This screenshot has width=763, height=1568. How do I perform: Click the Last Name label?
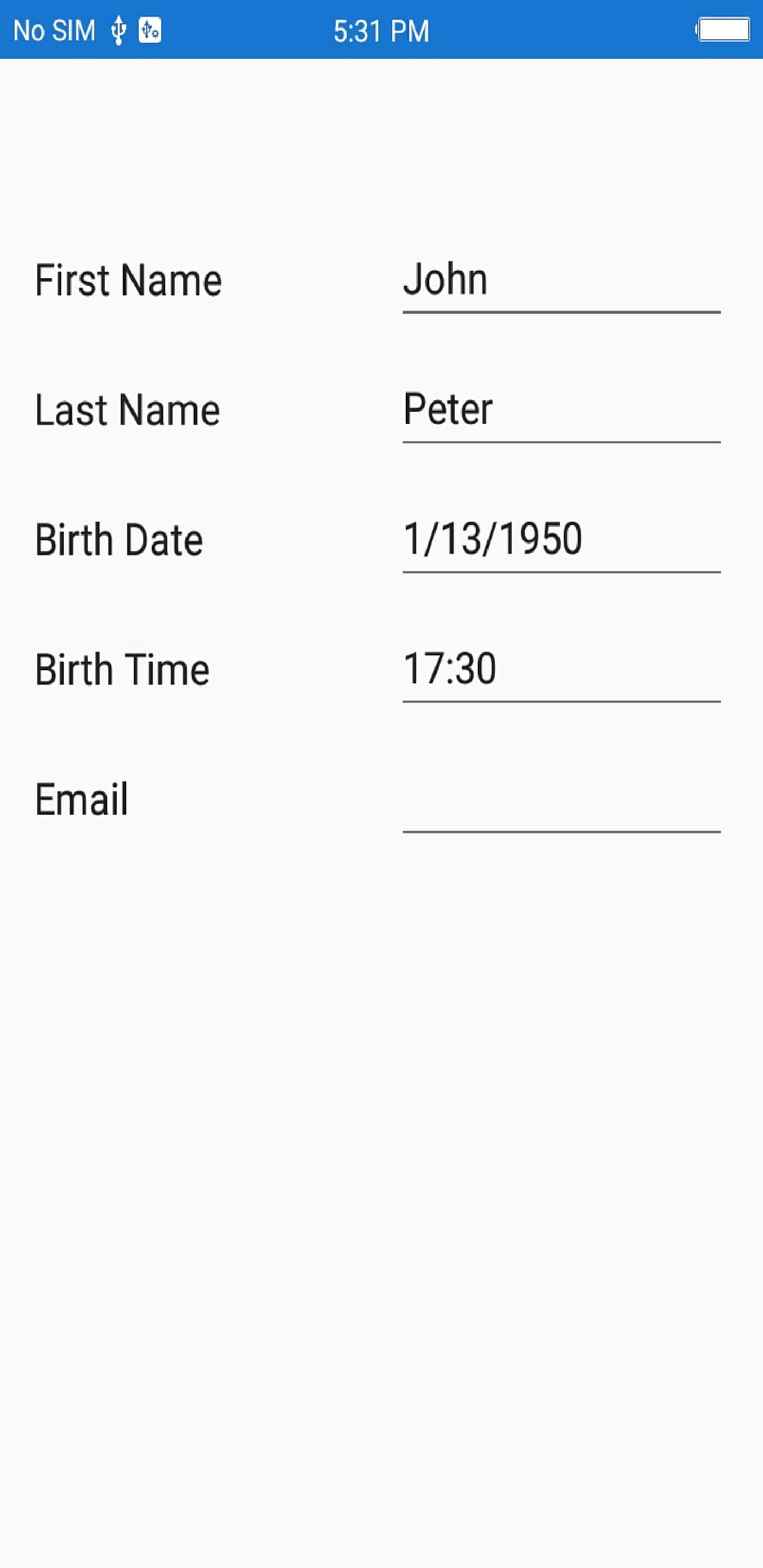[x=127, y=409]
